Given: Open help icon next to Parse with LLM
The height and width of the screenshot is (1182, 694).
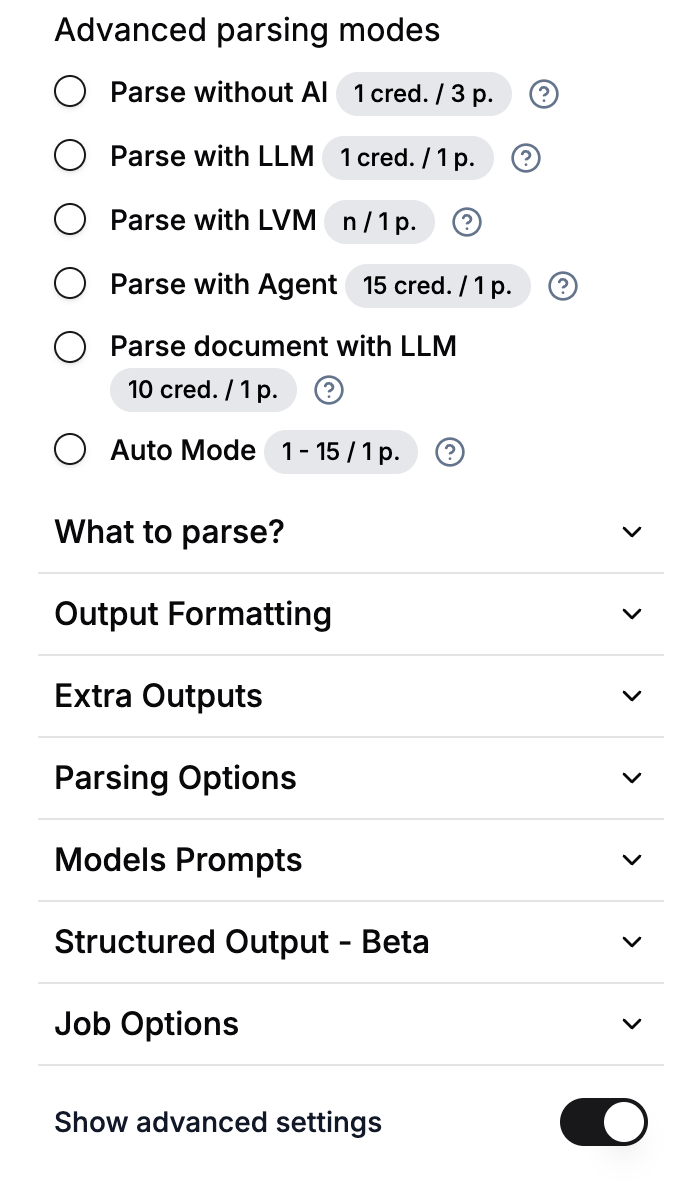Looking at the screenshot, I should (526, 158).
